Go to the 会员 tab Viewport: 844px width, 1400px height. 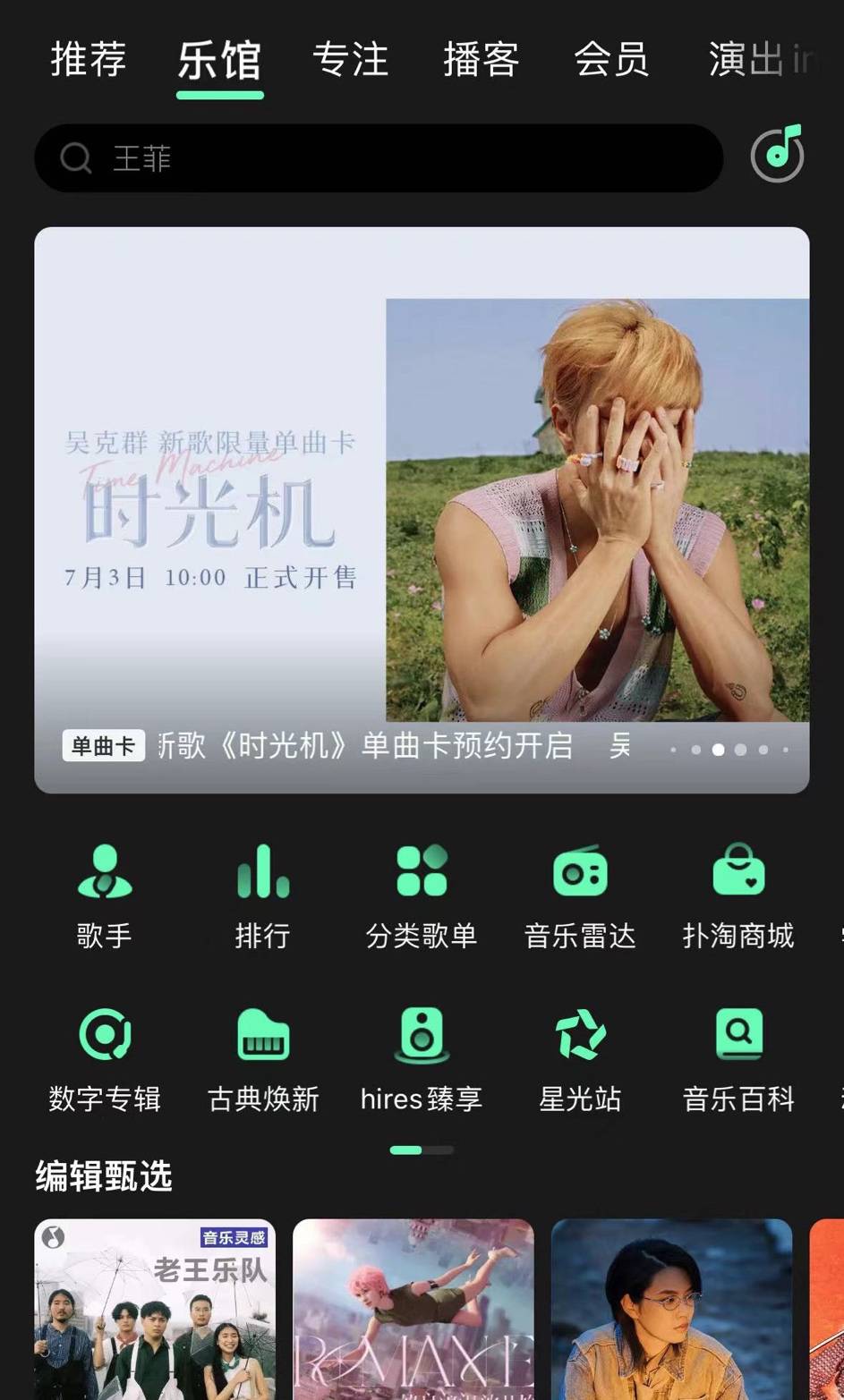click(611, 61)
